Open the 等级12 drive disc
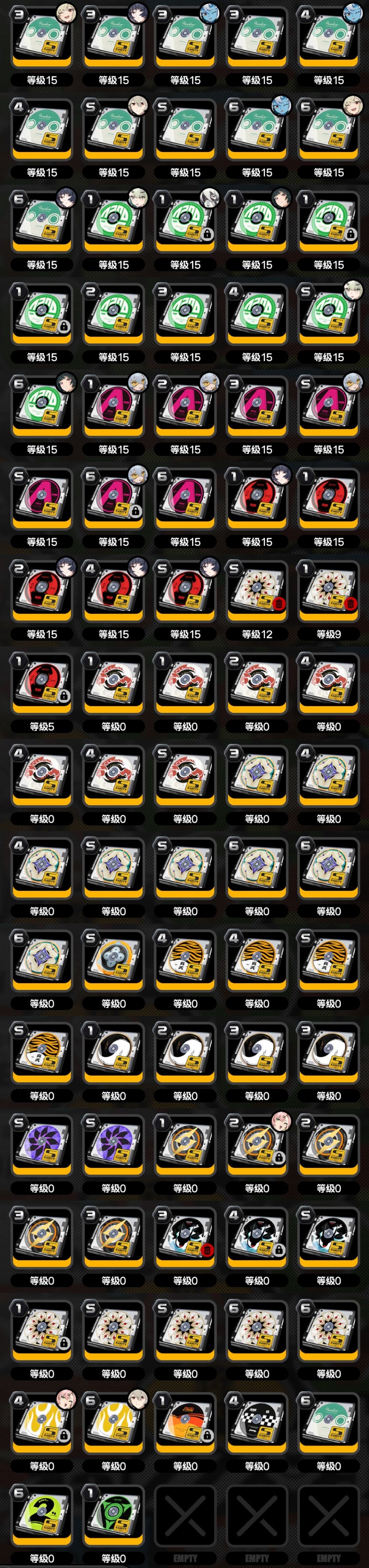This screenshot has height=1568, width=369. click(x=257, y=590)
